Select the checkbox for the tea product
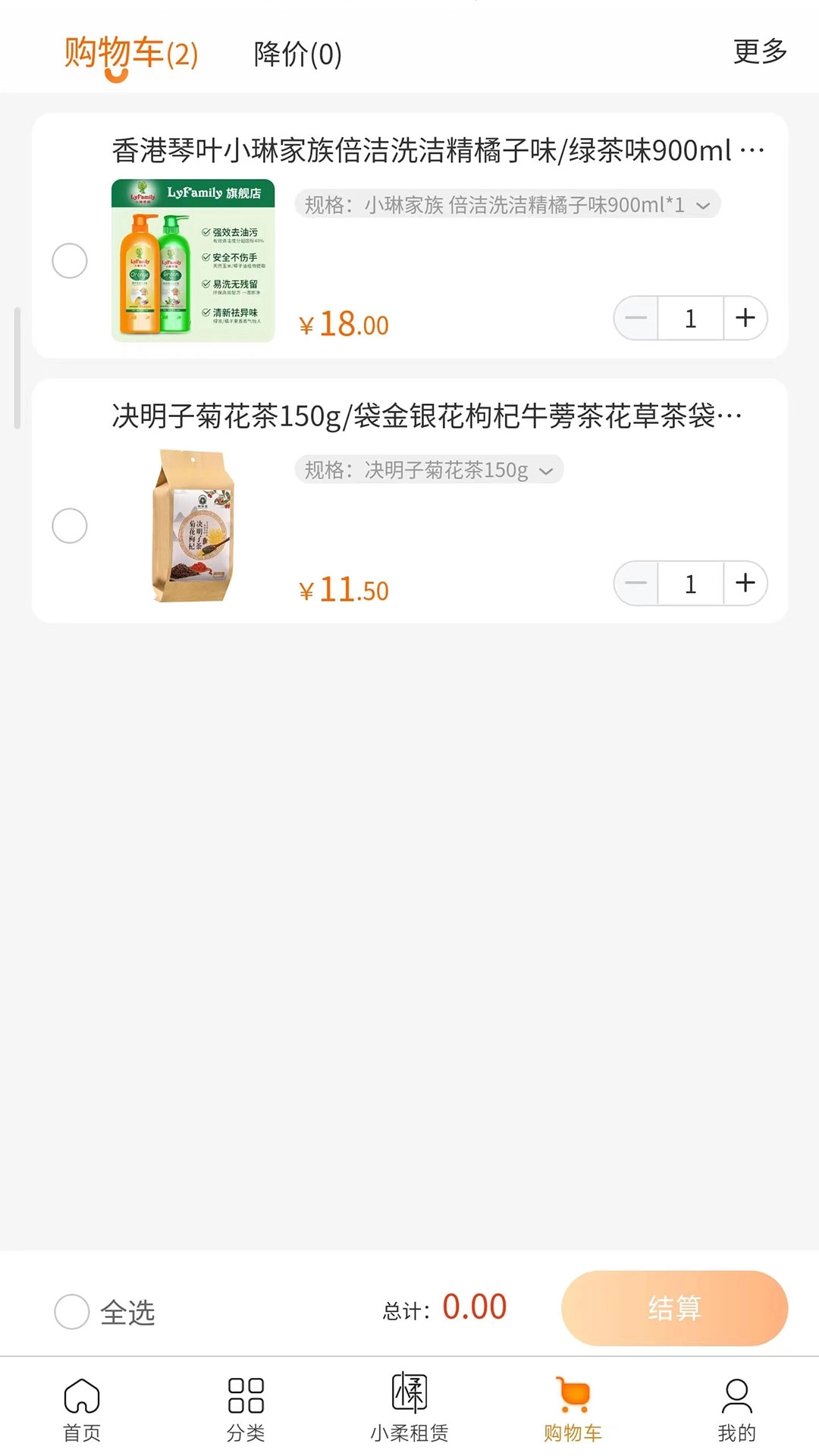The height and width of the screenshot is (1456, 819). [70, 526]
